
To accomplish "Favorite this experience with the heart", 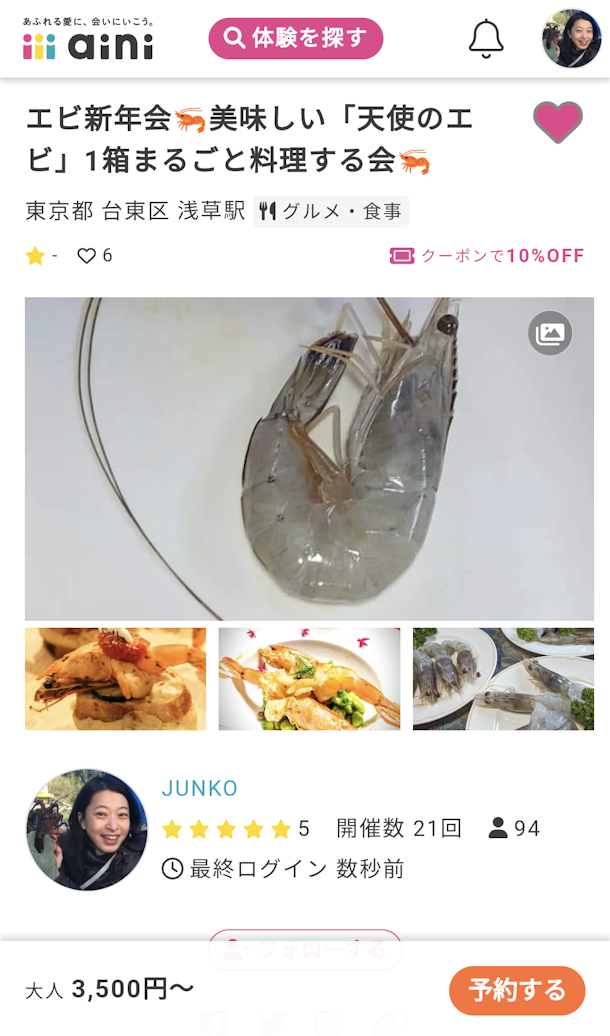I will 557,122.
